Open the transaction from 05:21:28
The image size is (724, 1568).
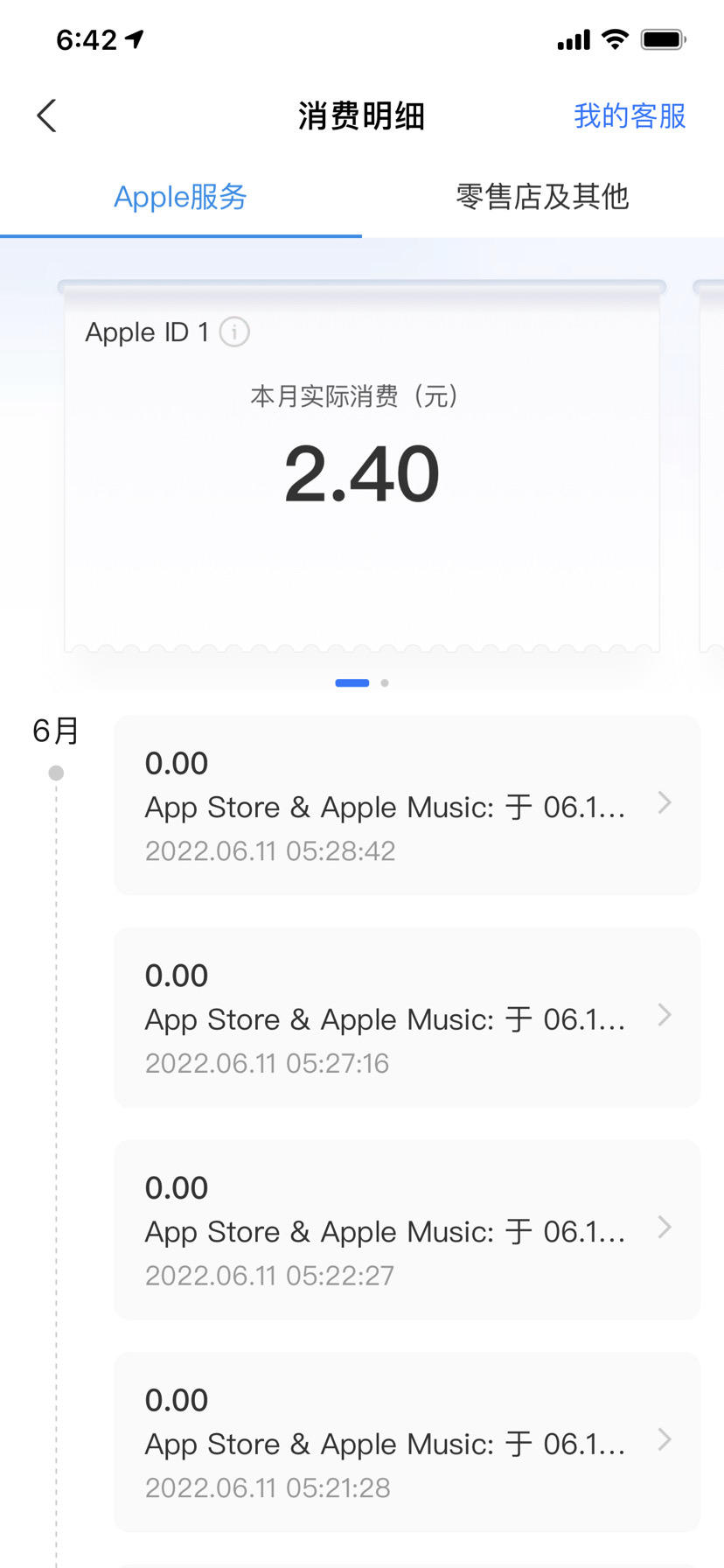[x=407, y=1442]
